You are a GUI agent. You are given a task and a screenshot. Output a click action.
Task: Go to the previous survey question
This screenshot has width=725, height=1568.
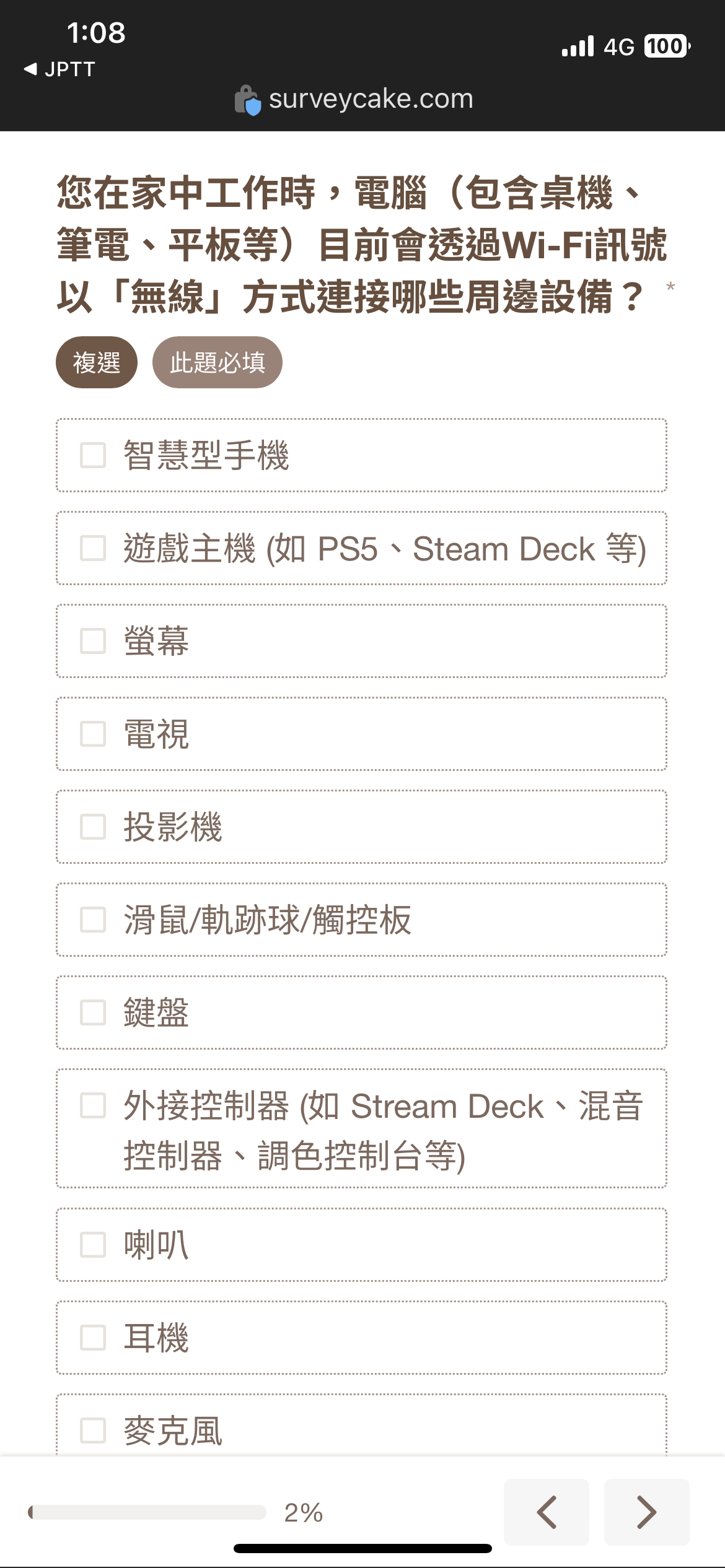(547, 1512)
